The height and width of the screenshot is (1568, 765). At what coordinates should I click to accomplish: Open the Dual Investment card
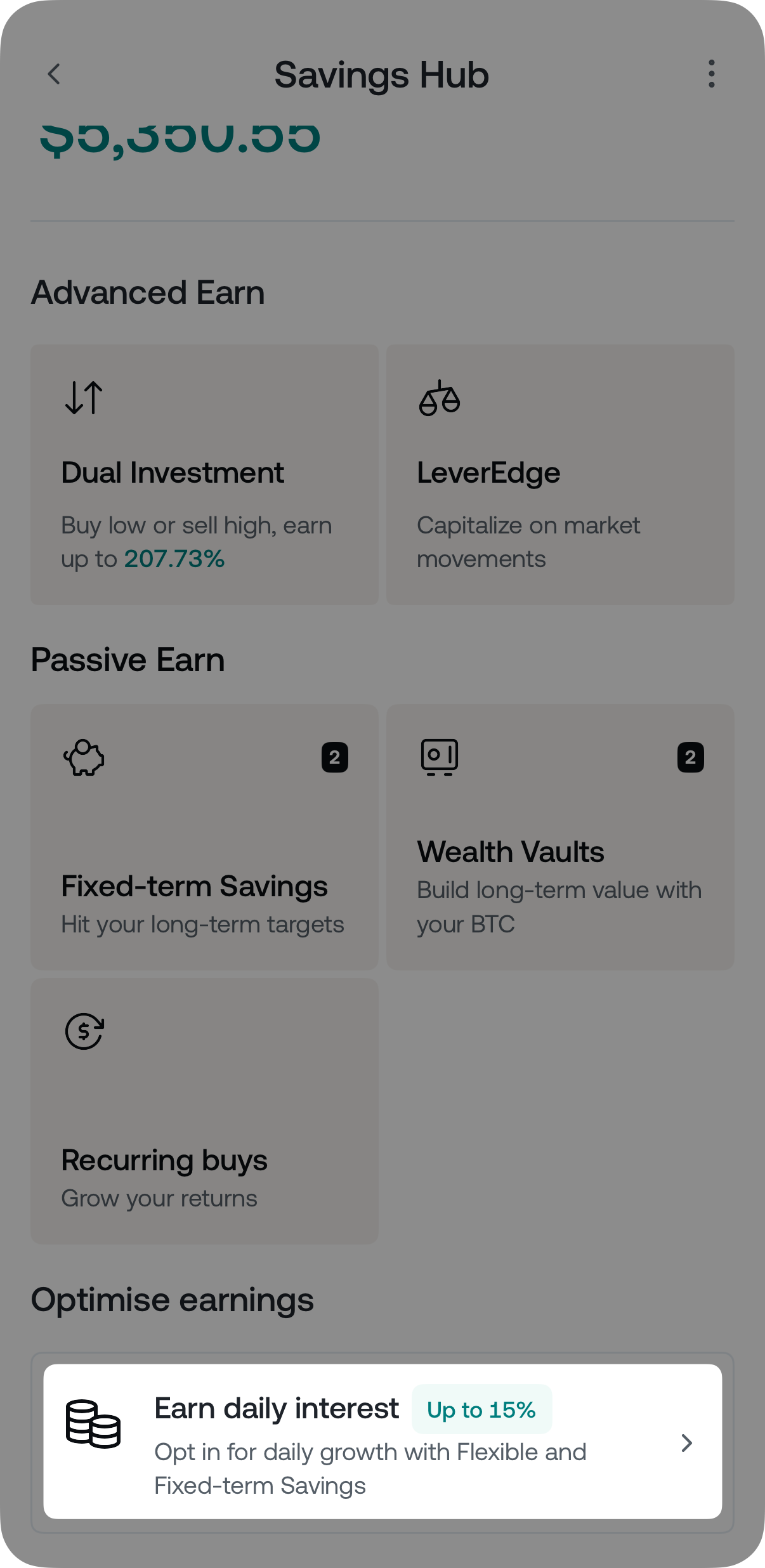click(204, 474)
